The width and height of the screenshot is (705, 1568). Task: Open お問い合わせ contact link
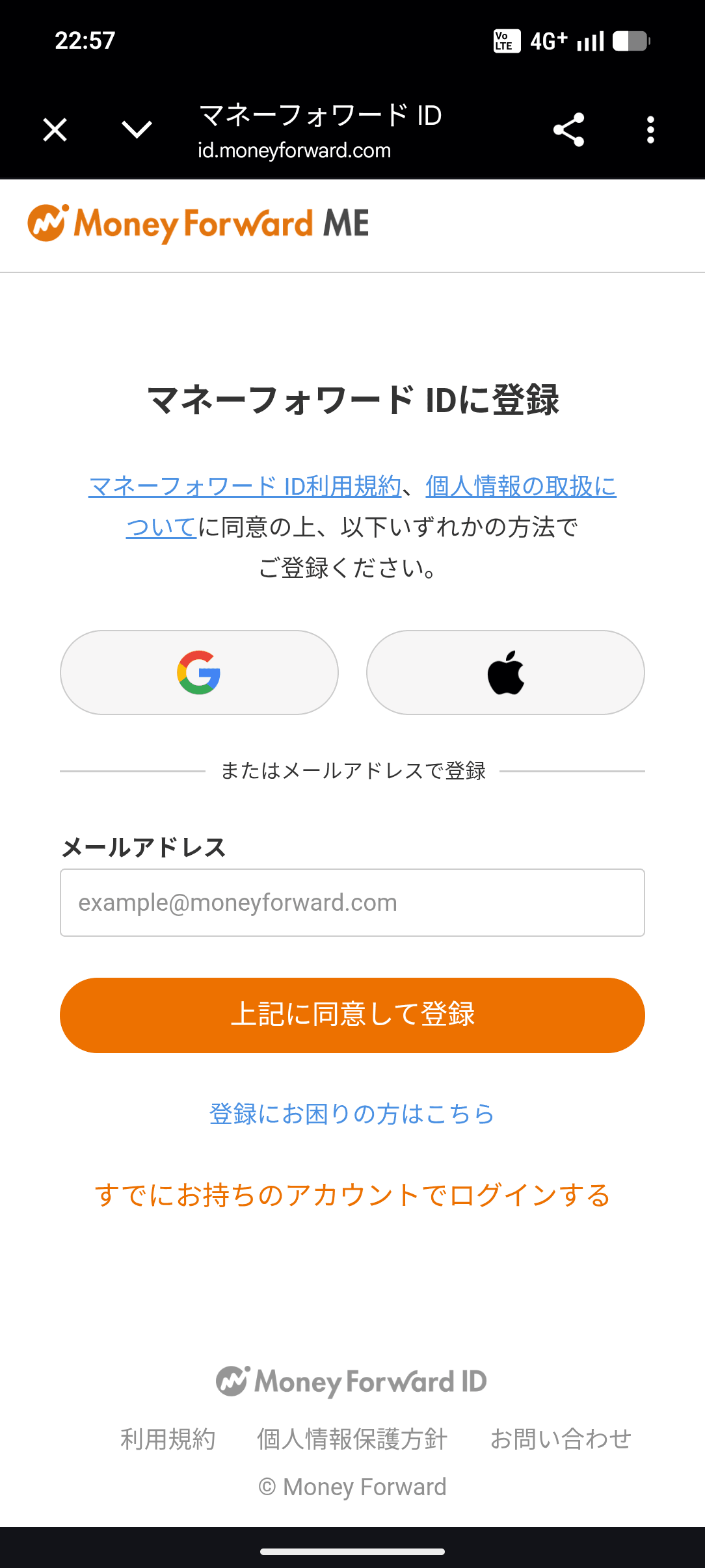(561, 1439)
